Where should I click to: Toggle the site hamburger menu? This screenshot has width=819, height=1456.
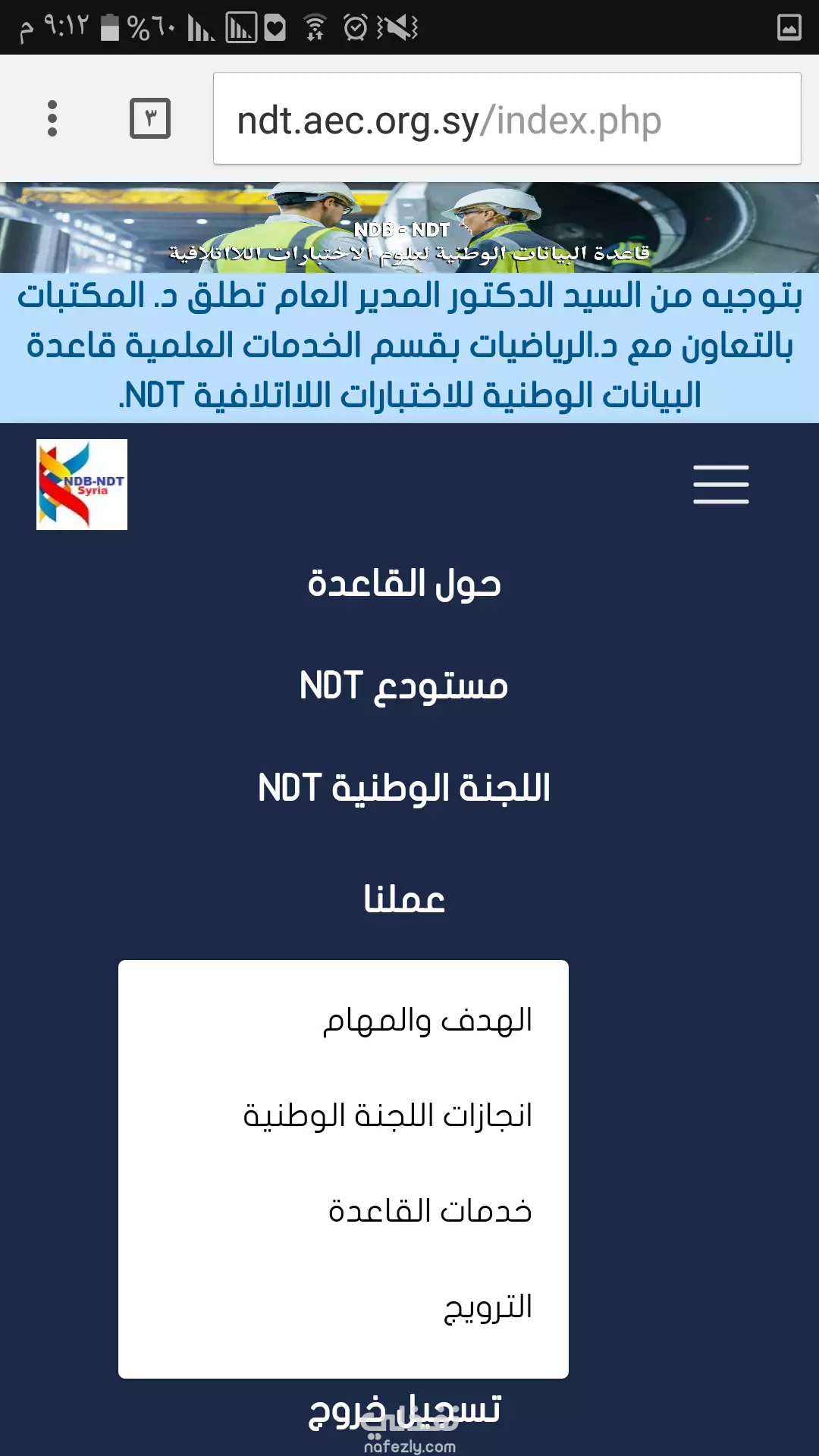[x=721, y=485]
